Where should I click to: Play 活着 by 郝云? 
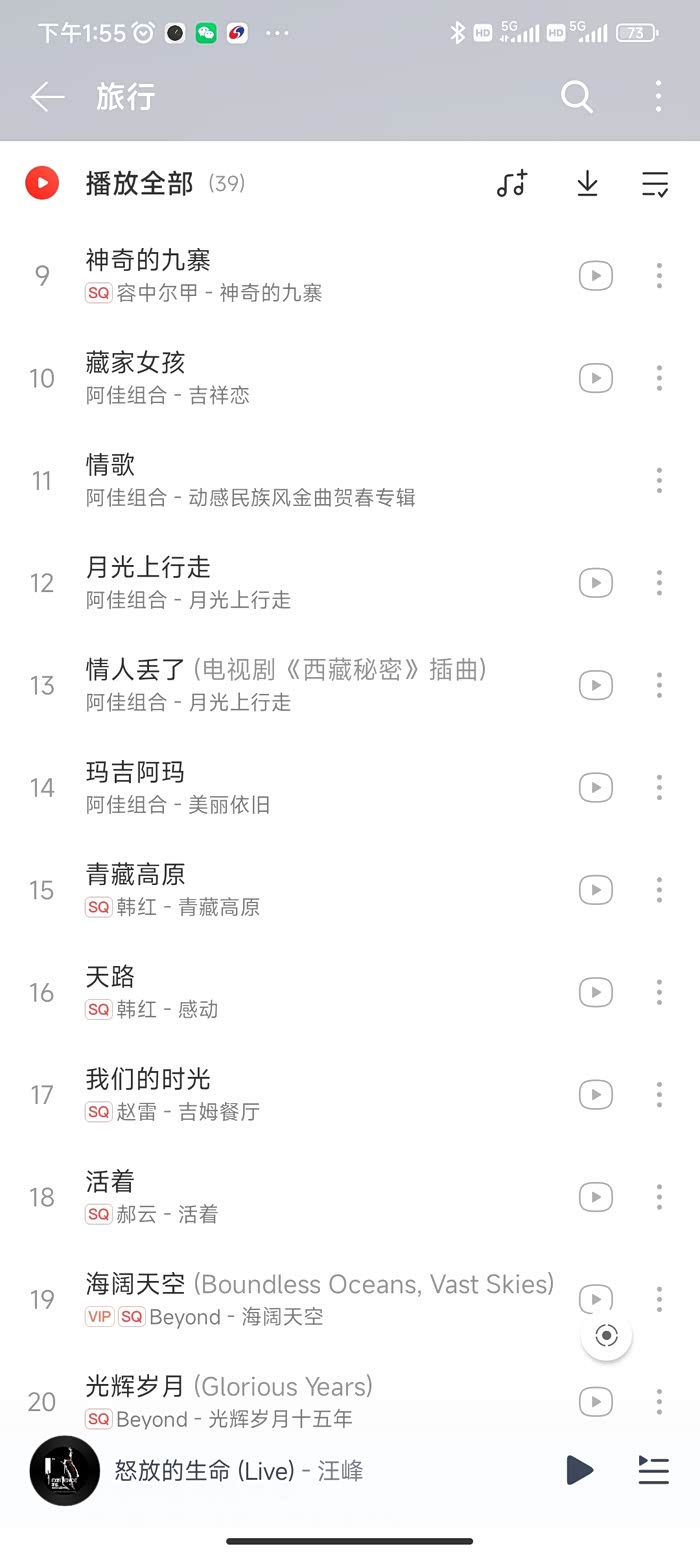pyautogui.click(x=250, y=1197)
